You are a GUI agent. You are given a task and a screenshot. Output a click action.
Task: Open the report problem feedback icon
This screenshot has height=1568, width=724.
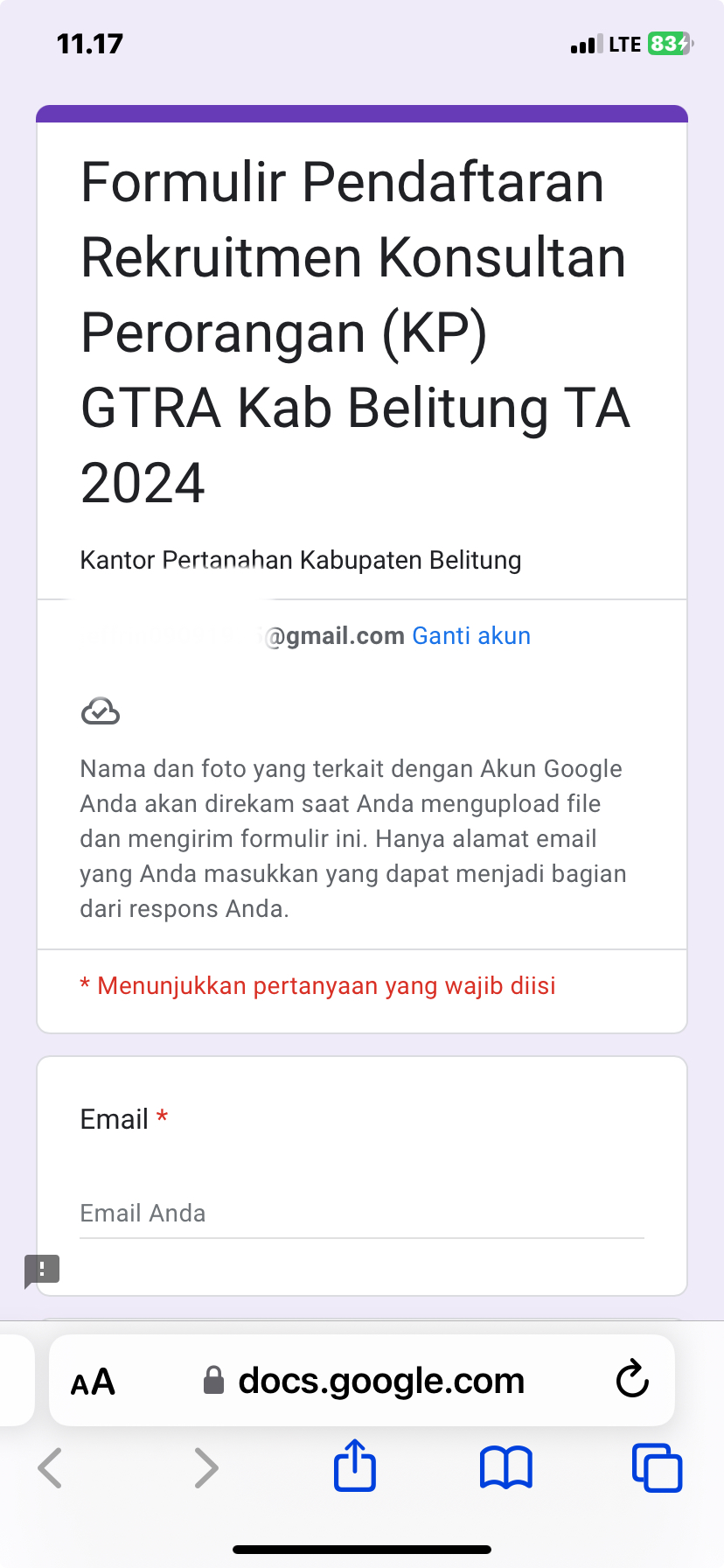pyautogui.click(x=42, y=1270)
